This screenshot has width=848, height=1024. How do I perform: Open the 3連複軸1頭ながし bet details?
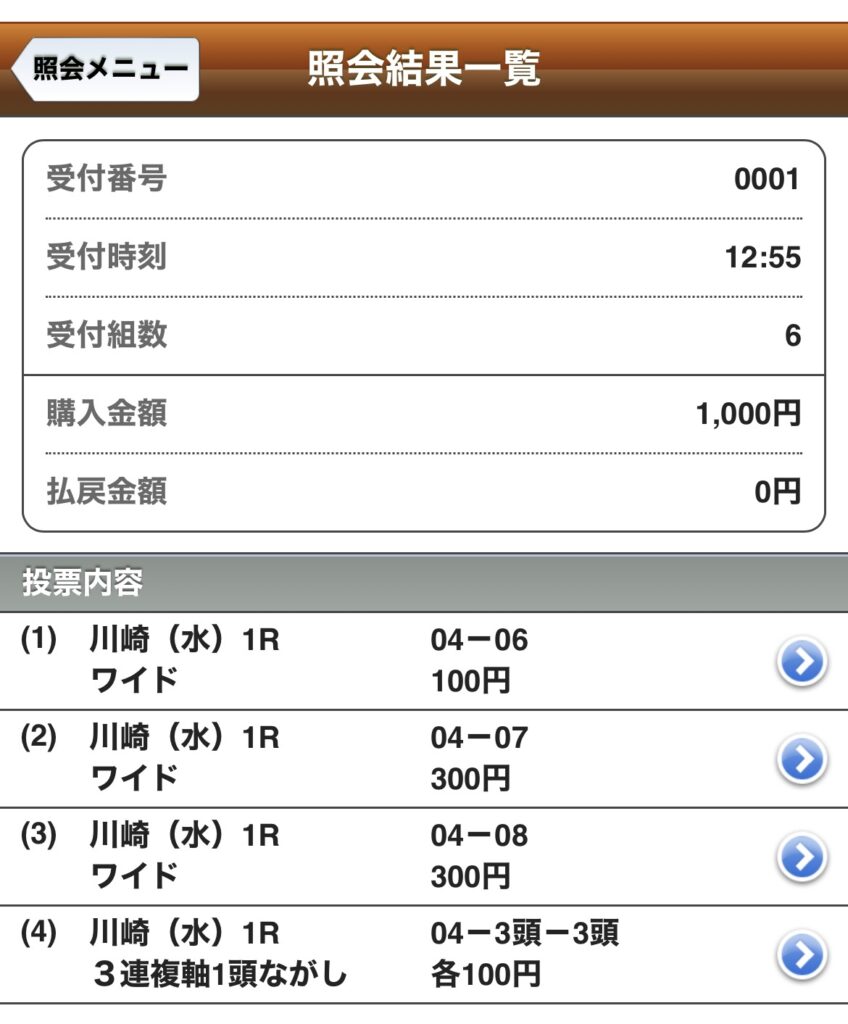(802, 956)
